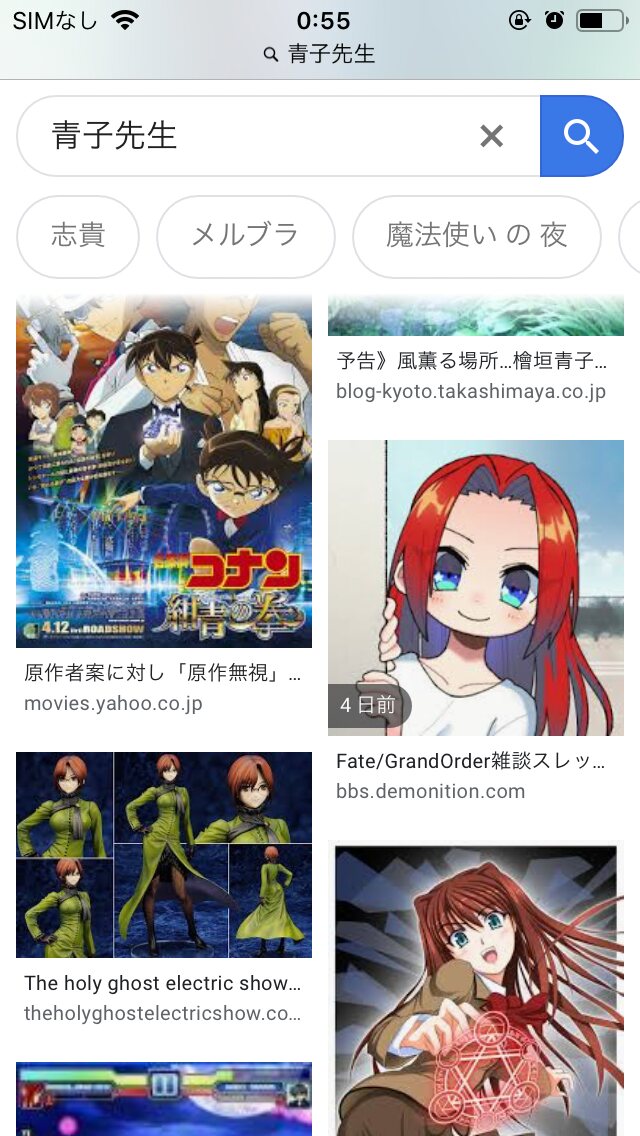Screen dimensions: 640x1136
Task: Tap the page address bar showing 青子先生
Action: (x=320, y=54)
